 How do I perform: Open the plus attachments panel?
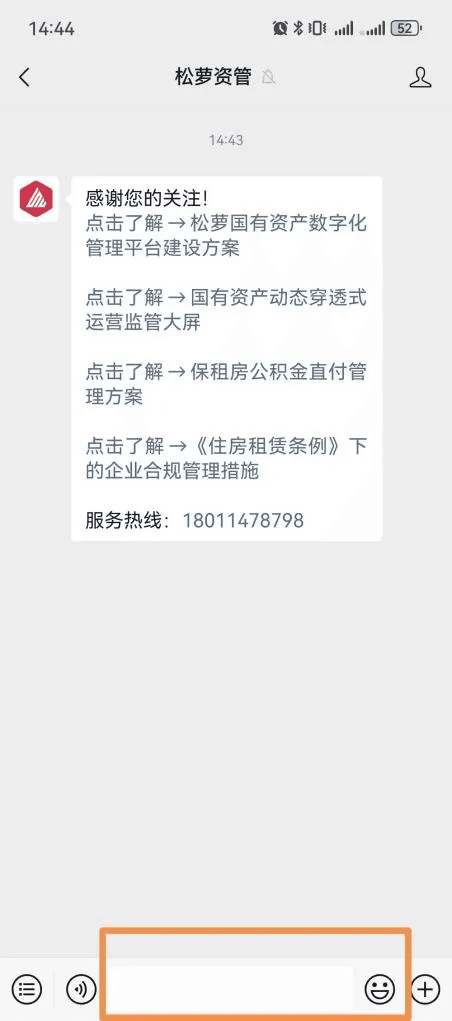(x=425, y=989)
